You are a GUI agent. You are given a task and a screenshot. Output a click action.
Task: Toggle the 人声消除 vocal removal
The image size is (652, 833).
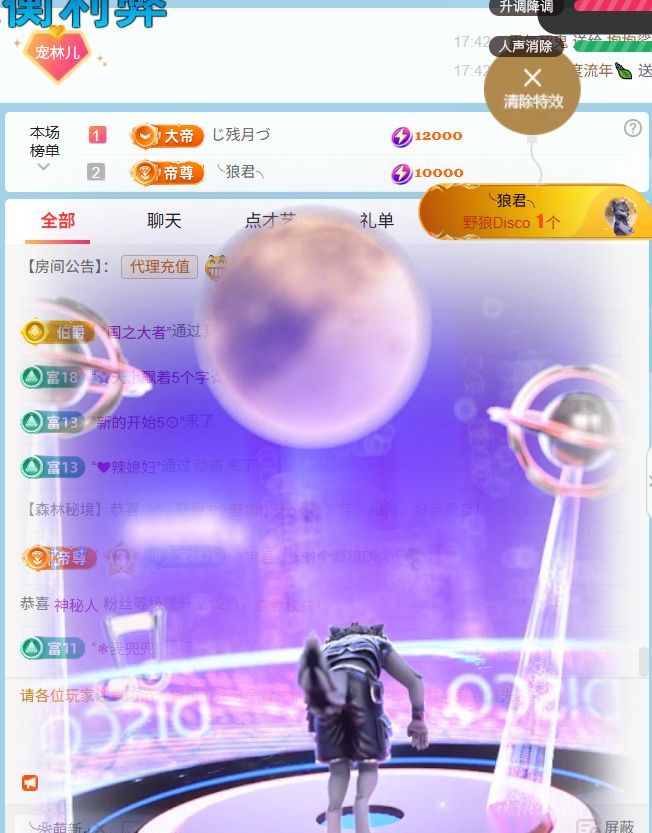pyautogui.click(x=526, y=46)
